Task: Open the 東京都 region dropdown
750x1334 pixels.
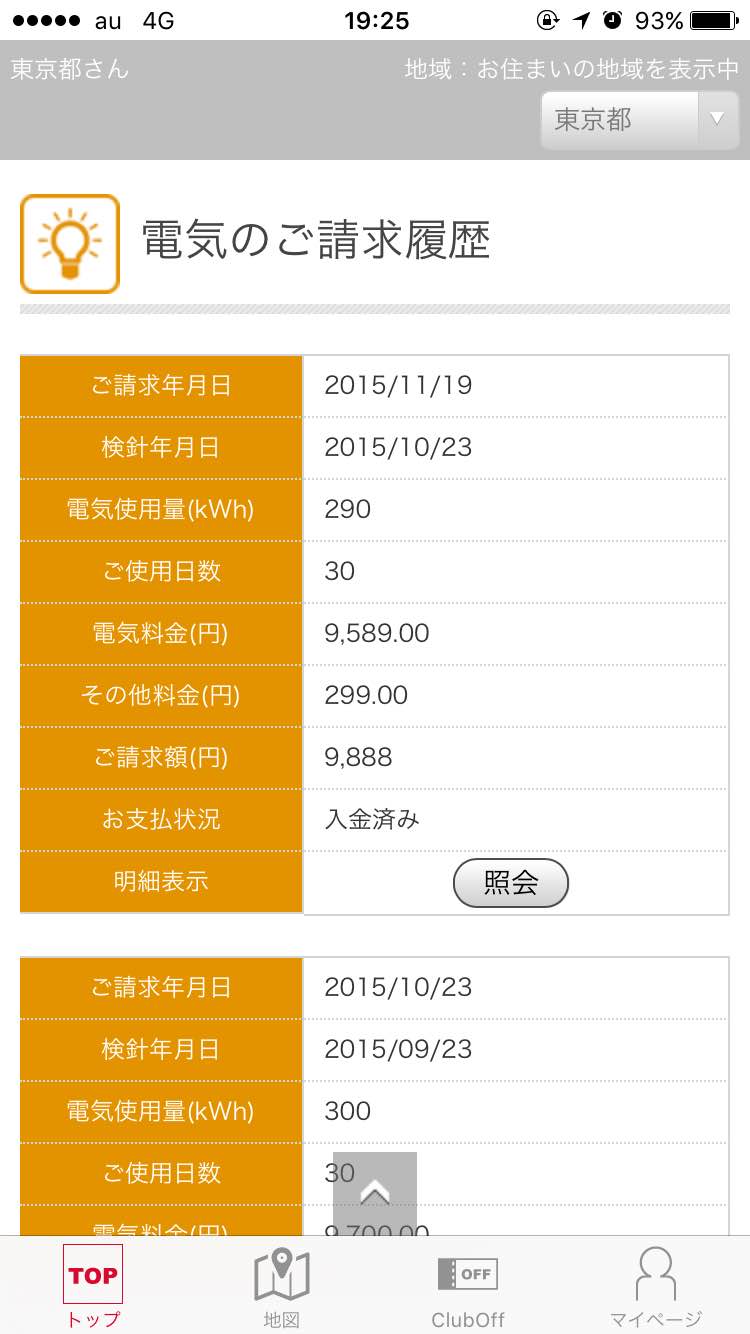Action: point(638,120)
